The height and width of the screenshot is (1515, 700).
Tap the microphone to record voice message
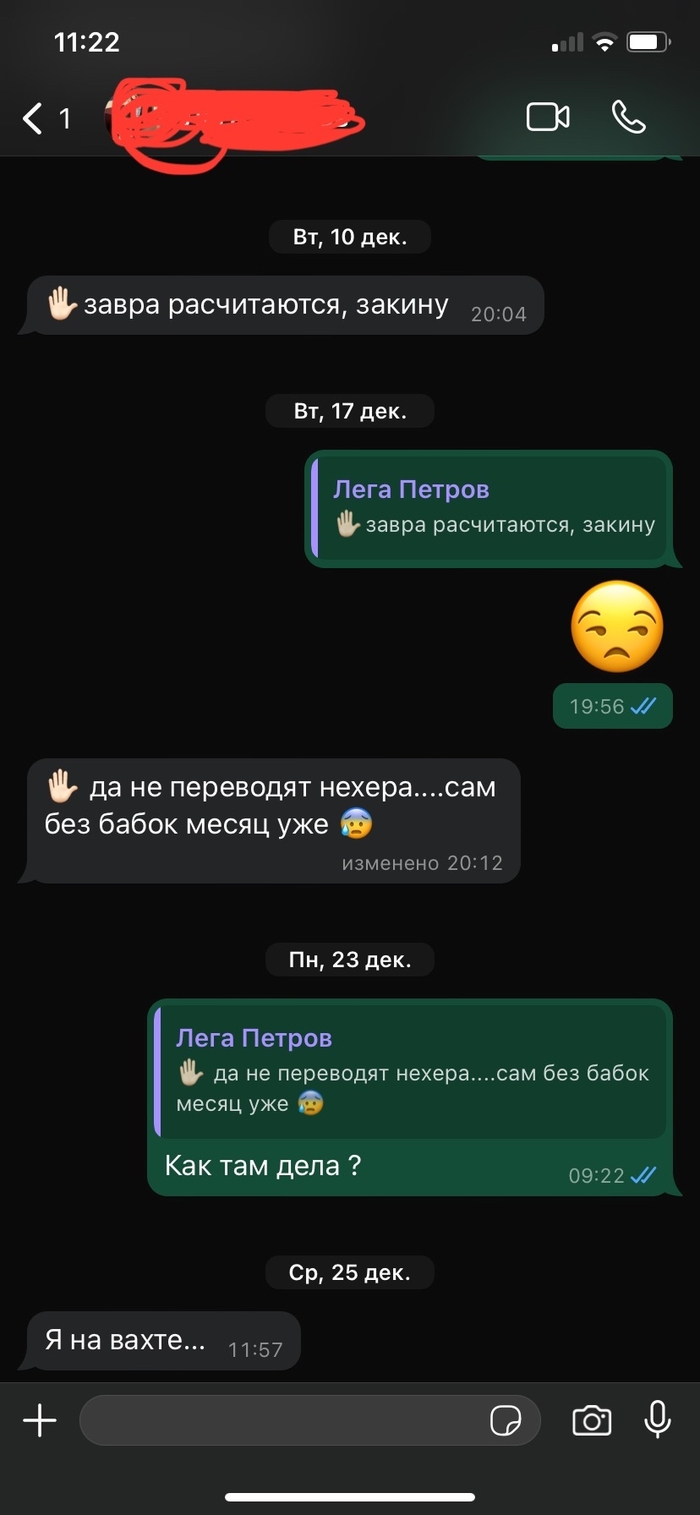[657, 1420]
